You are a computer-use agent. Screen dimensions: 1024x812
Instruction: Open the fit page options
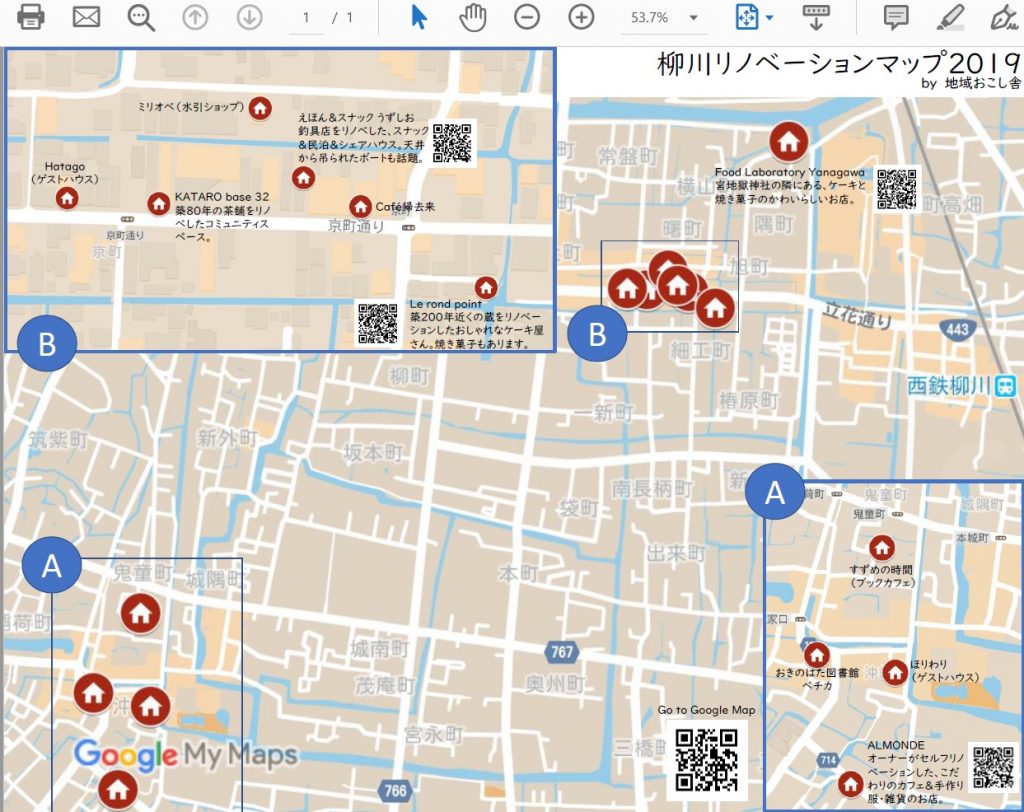(754, 17)
